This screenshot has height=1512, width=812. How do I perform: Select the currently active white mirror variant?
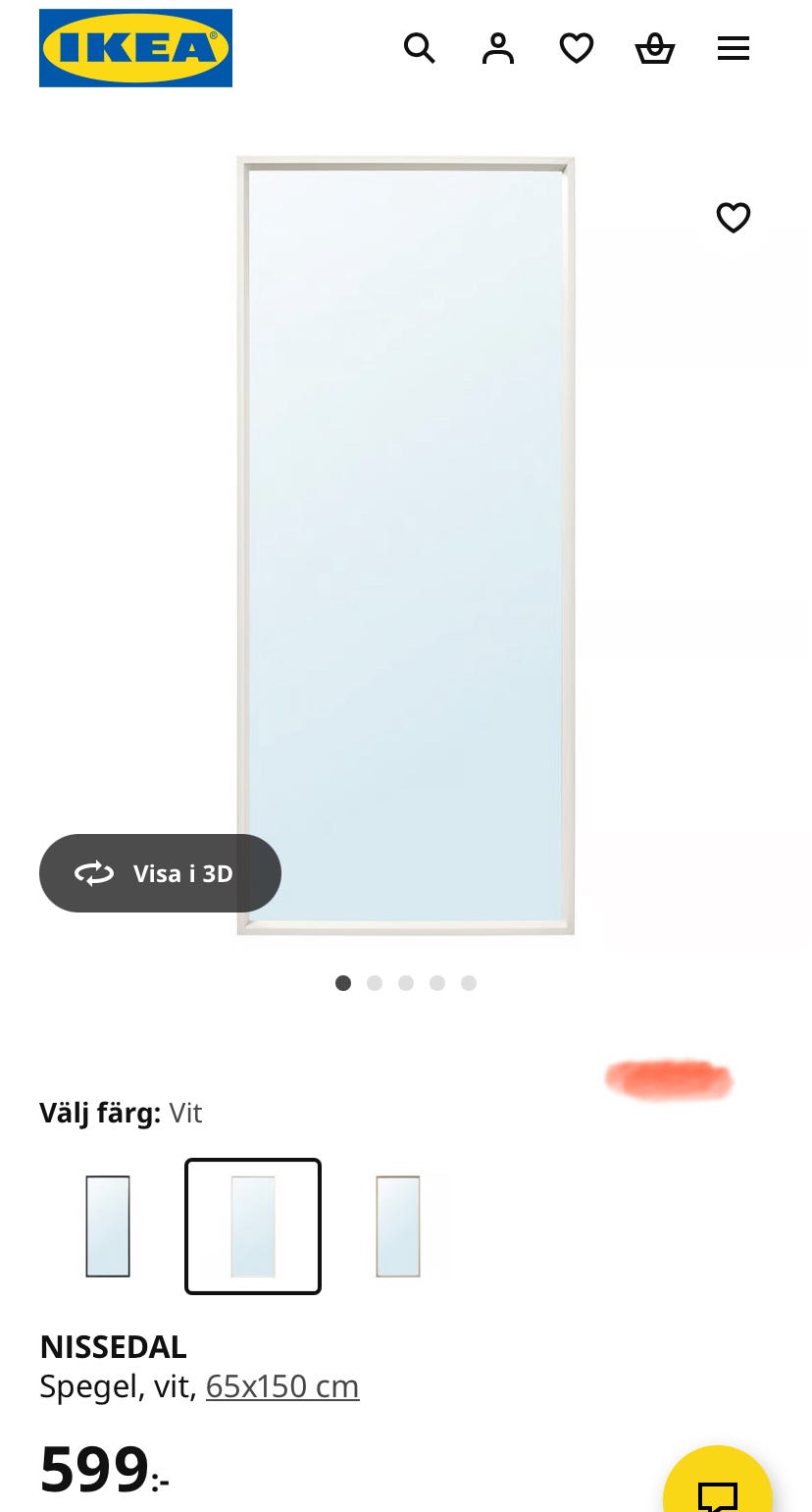pos(253,1225)
